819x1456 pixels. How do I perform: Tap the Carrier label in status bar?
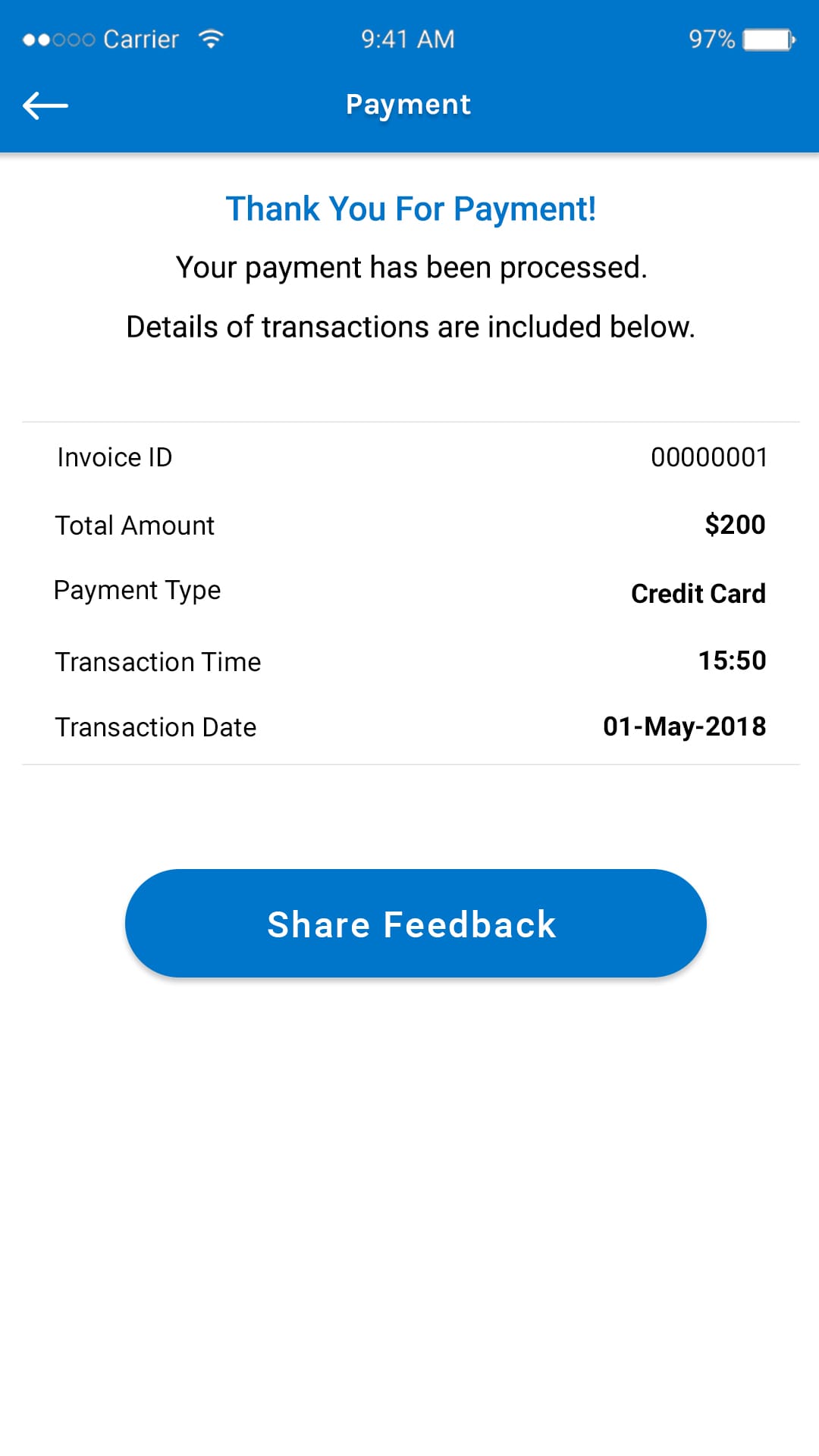142,37
